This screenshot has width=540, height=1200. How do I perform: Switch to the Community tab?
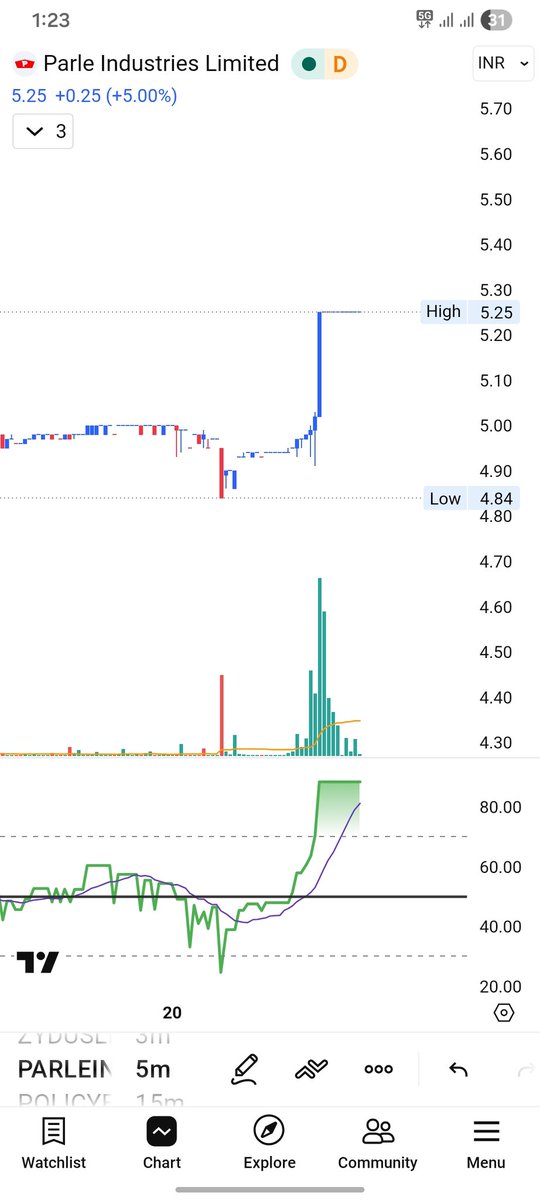378,1144
